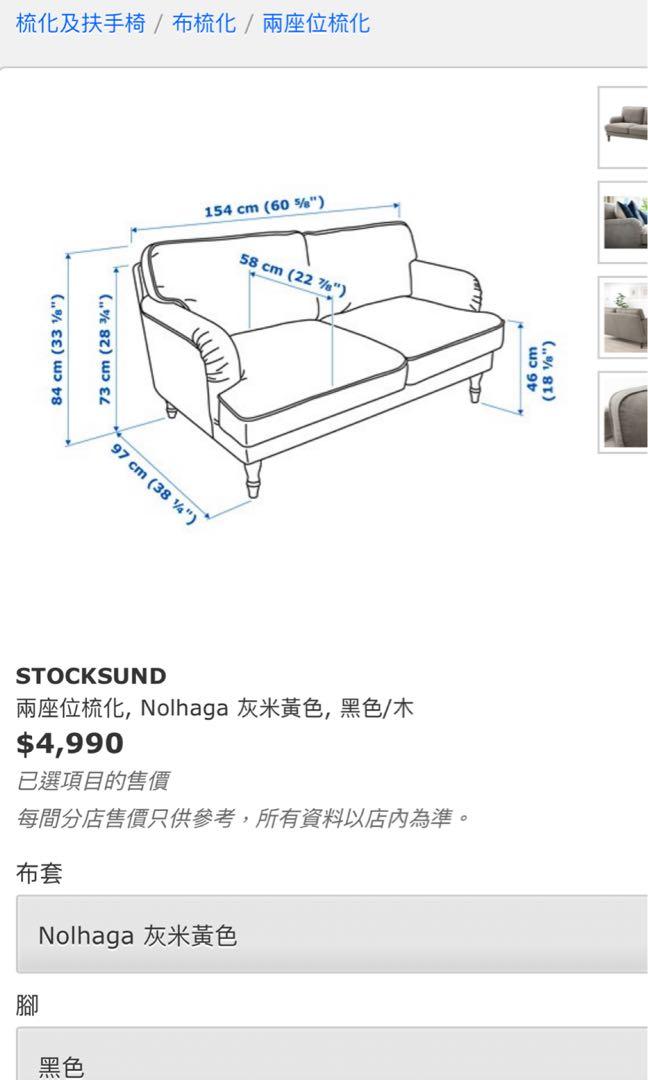This screenshot has height=1080, width=648.
Task: Open the 布套 Nolhaga 灰米黃色 dropdown
Action: tap(332, 935)
